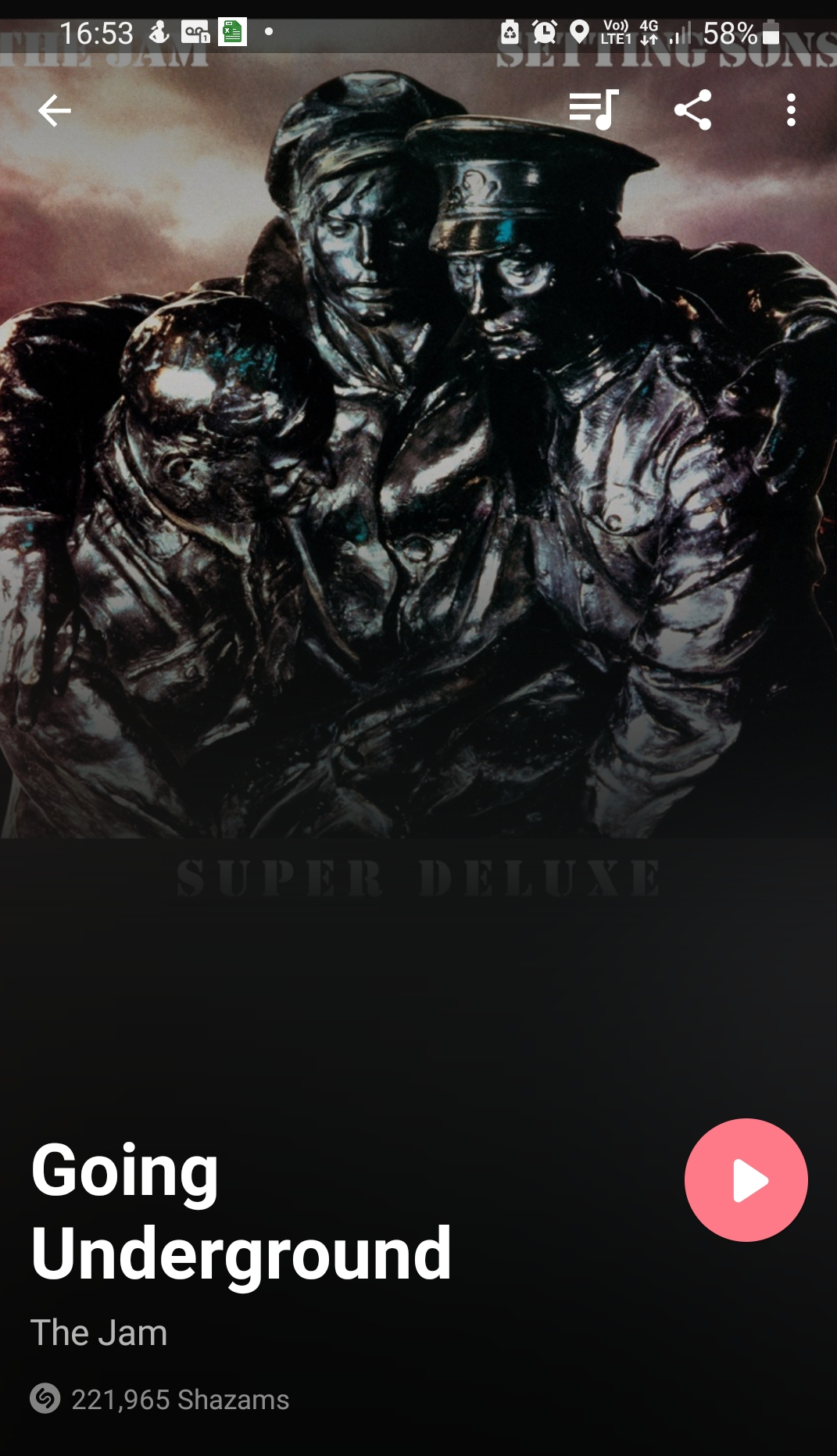The image size is (837, 1456).
Task: Play Going Underground preview
Action: pyautogui.click(x=746, y=1179)
